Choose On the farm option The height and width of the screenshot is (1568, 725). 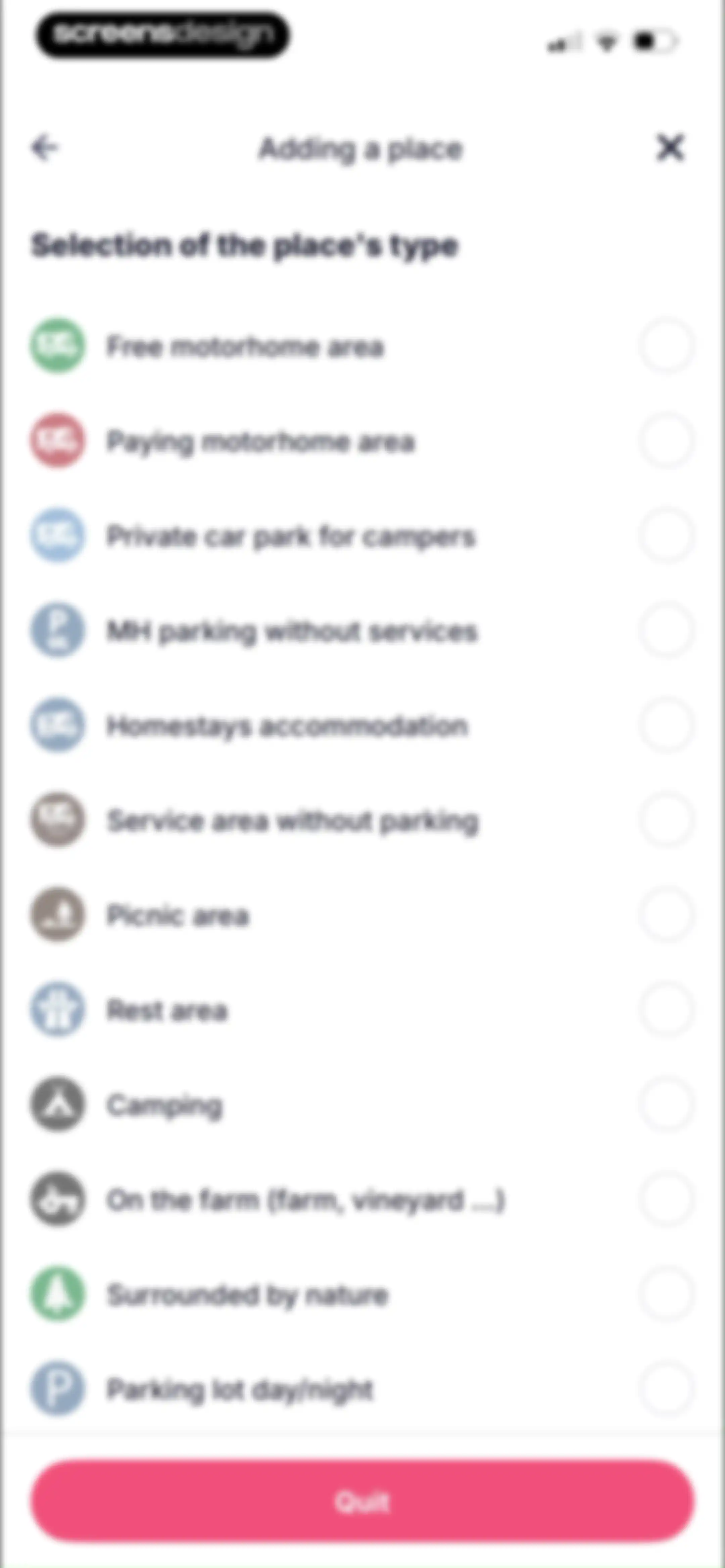(x=362, y=1200)
